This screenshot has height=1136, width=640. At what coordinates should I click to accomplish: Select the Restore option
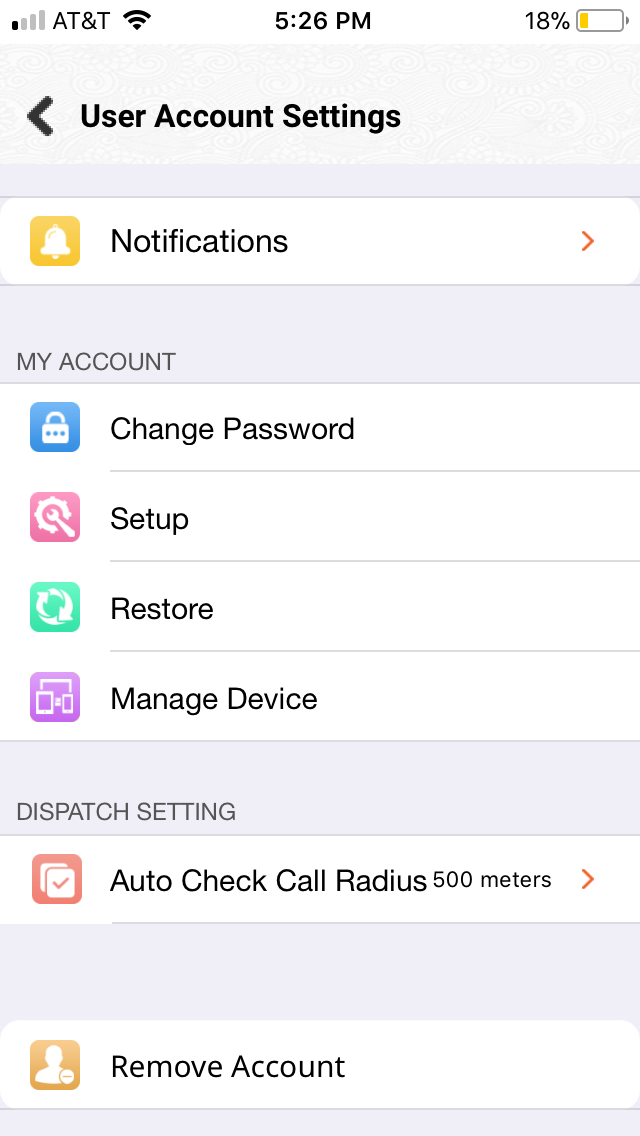(x=320, y=609)
